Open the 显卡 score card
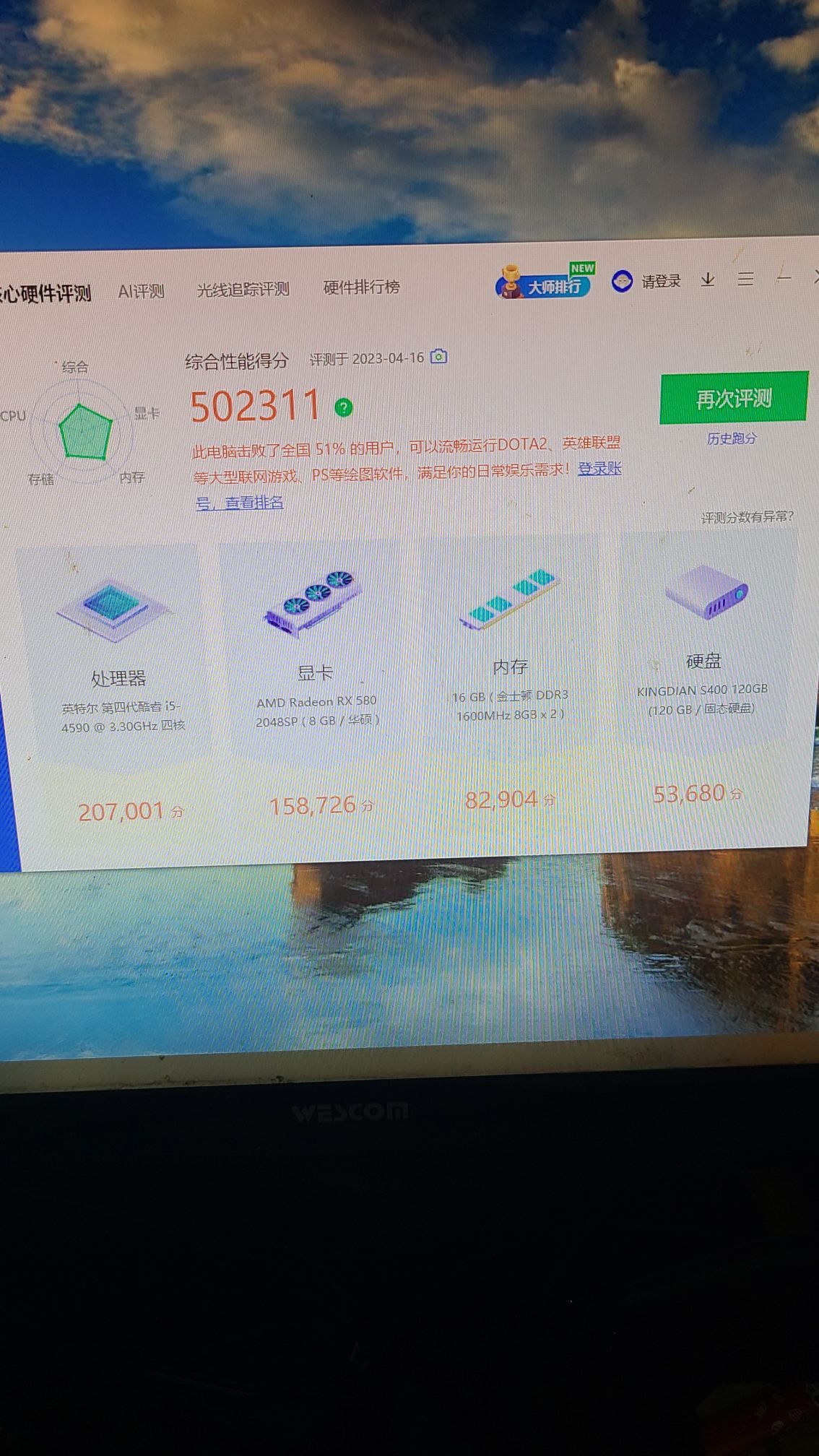 coord(316,682)
